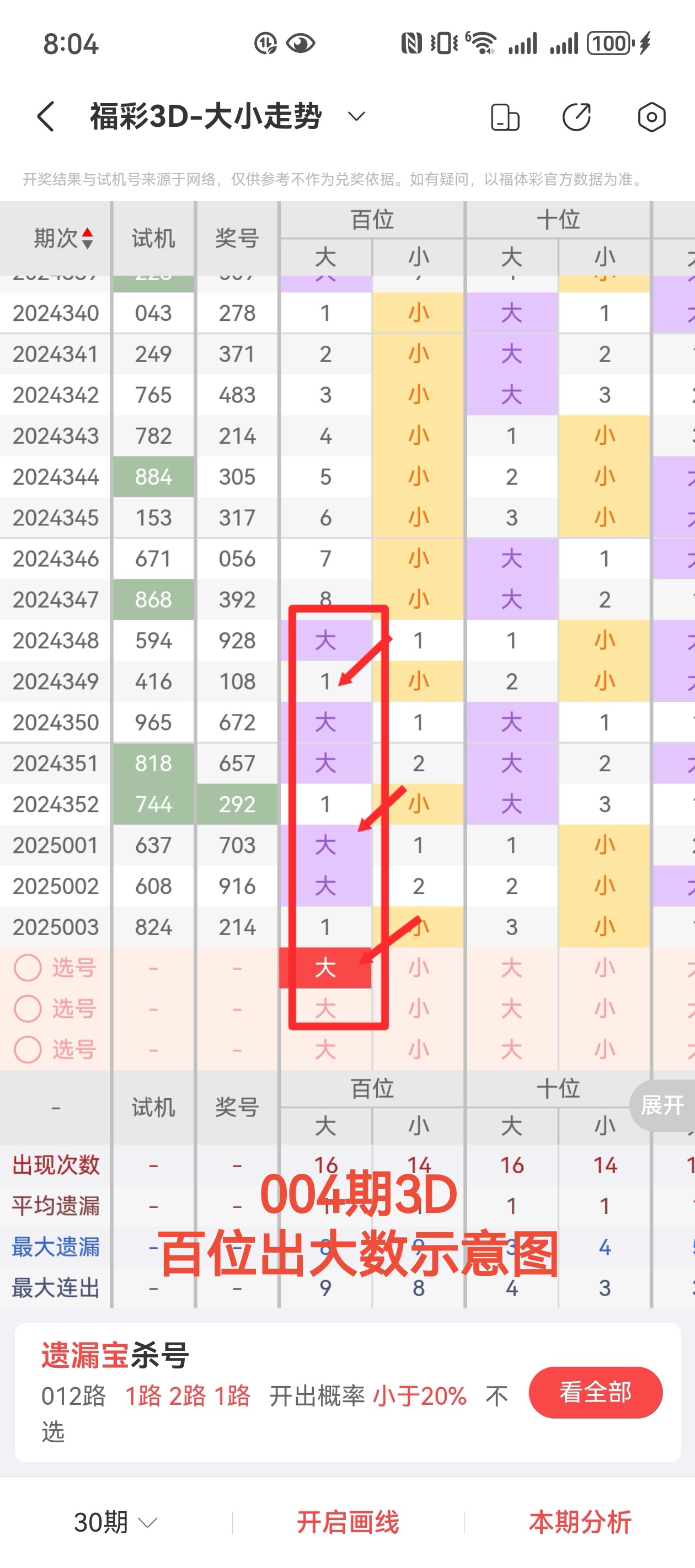Tap the share icon in the top bar

click(576, 117)
